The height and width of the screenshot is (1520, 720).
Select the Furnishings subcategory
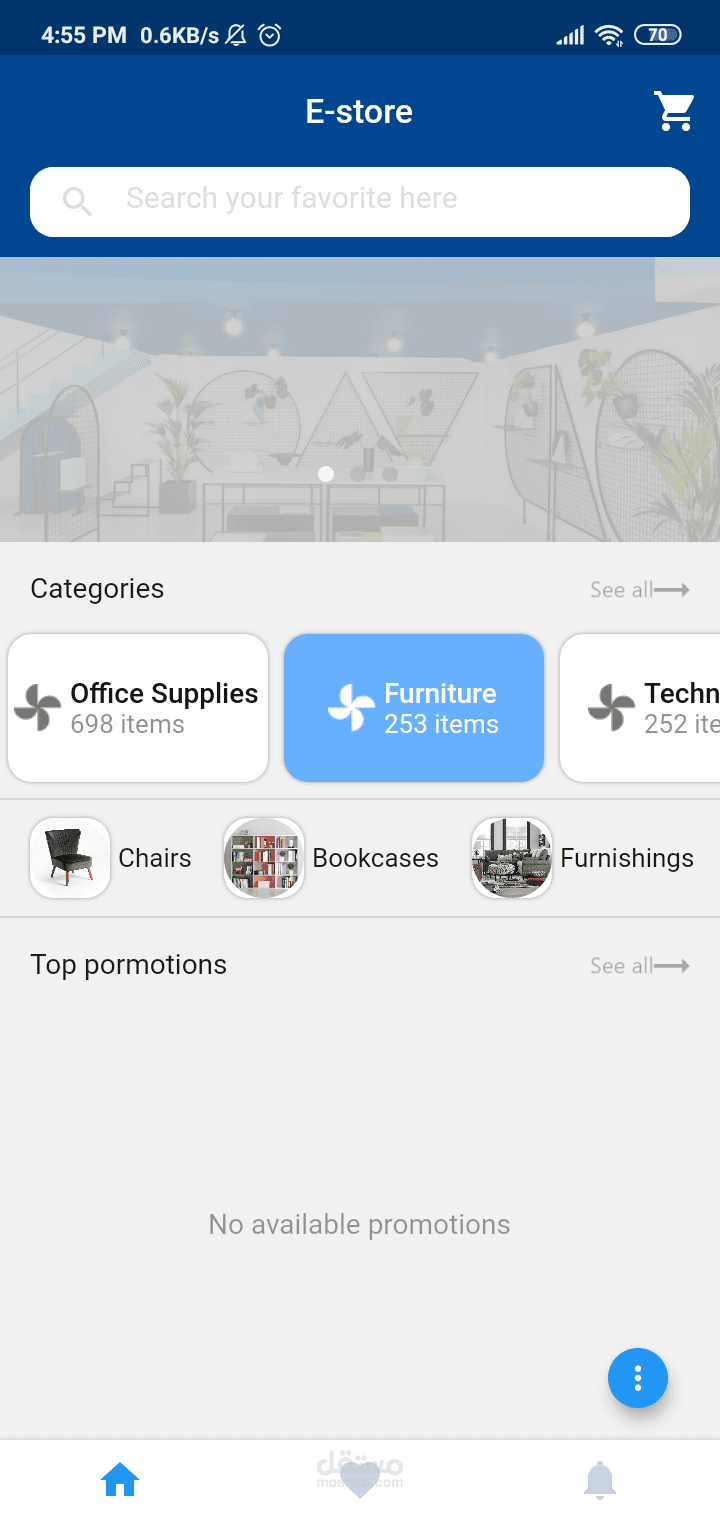[x=511, y=857]
